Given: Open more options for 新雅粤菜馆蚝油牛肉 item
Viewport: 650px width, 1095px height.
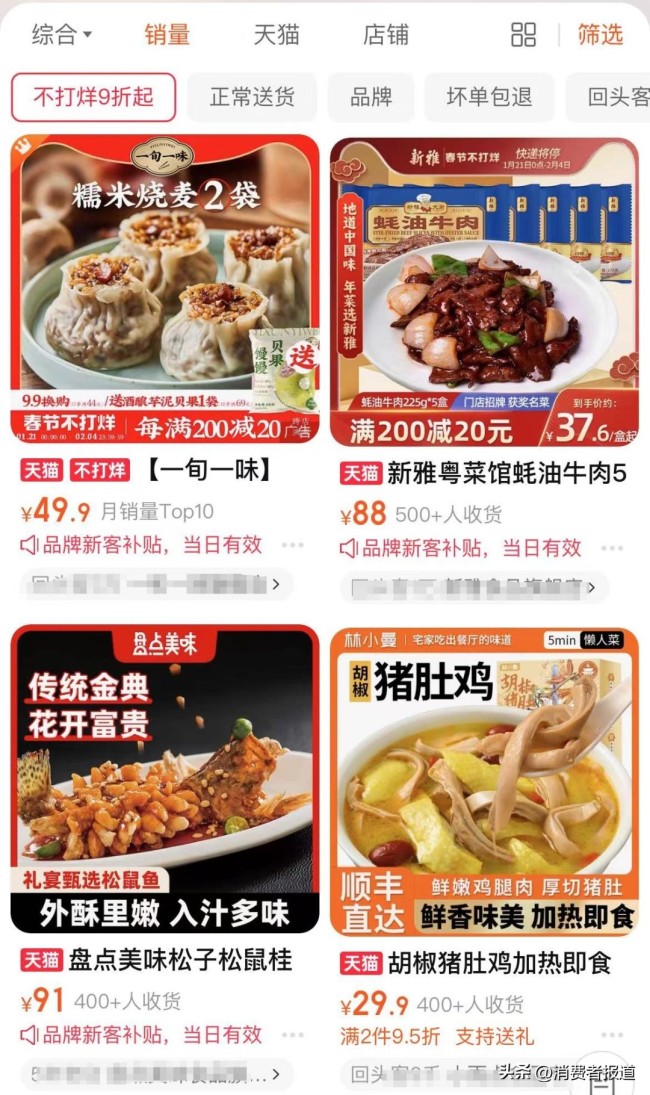Looking at the screenshot, I should click(611, 547).
